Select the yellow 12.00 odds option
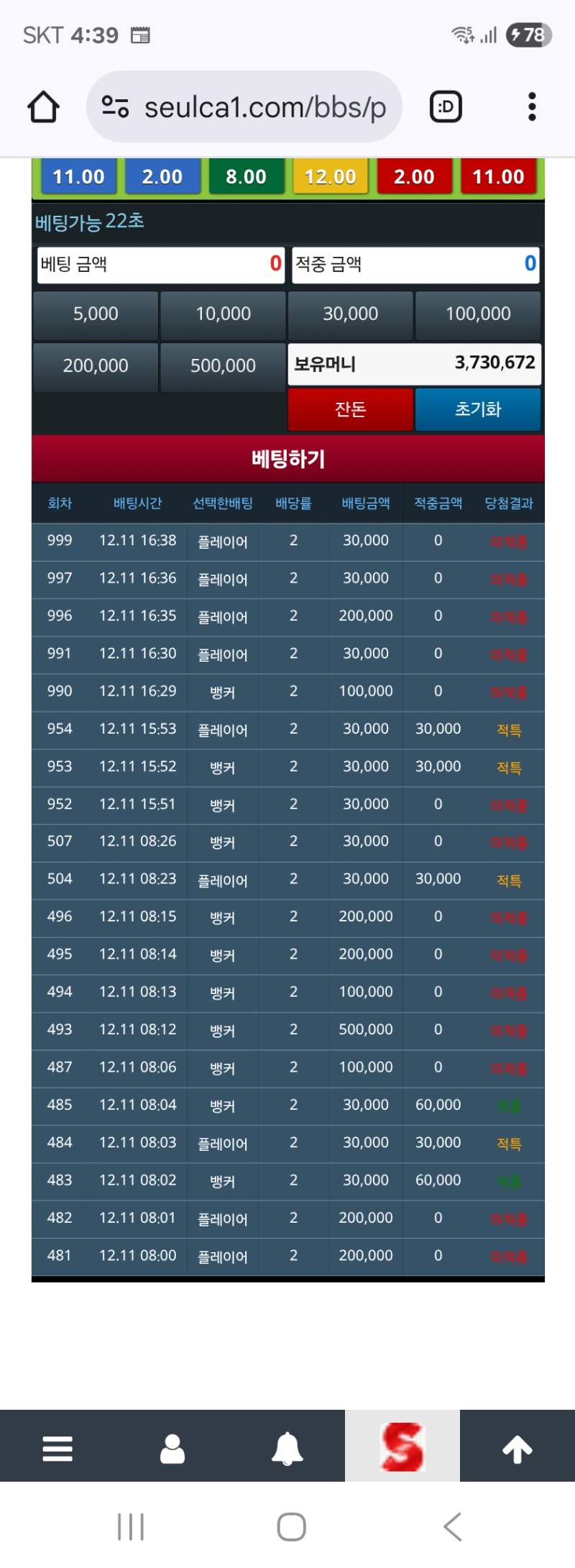The width and height of the screenshot is (575, 1568). [x=330, y=176]
